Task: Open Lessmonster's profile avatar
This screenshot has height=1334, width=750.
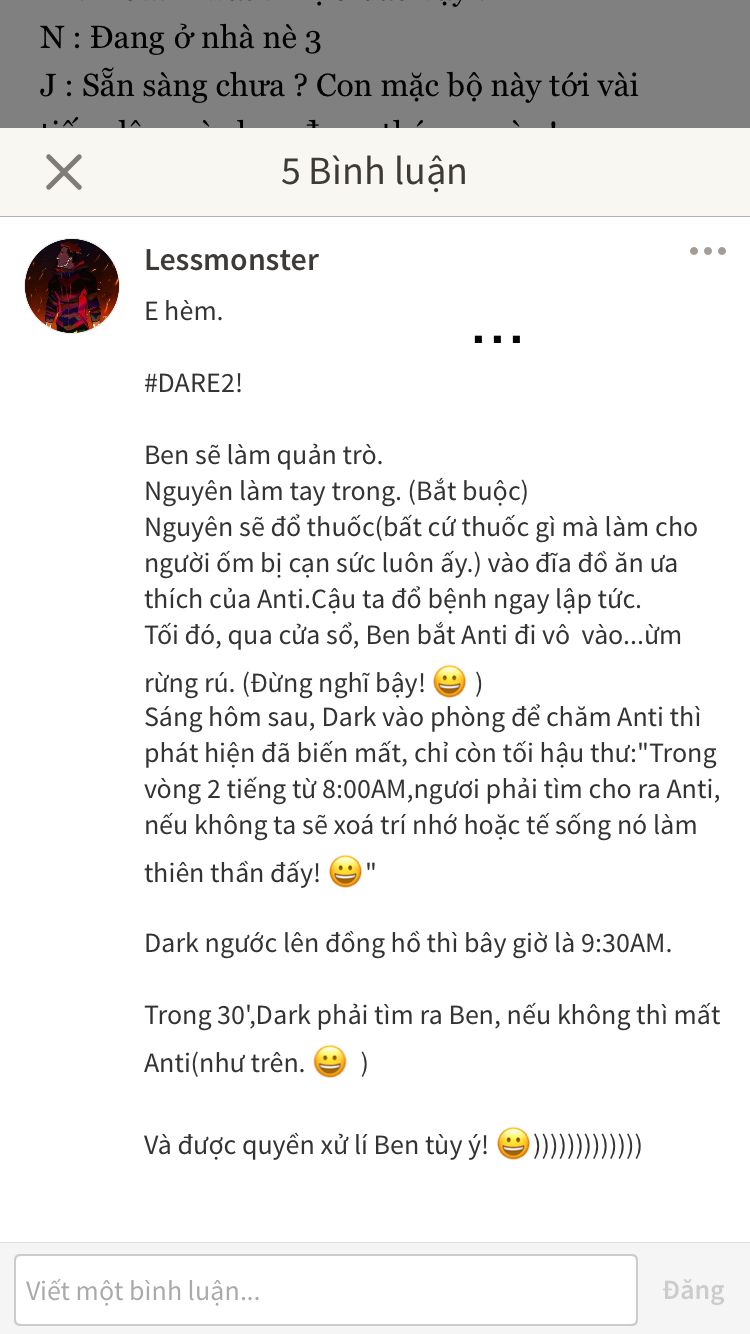Action: coord(72,286)
